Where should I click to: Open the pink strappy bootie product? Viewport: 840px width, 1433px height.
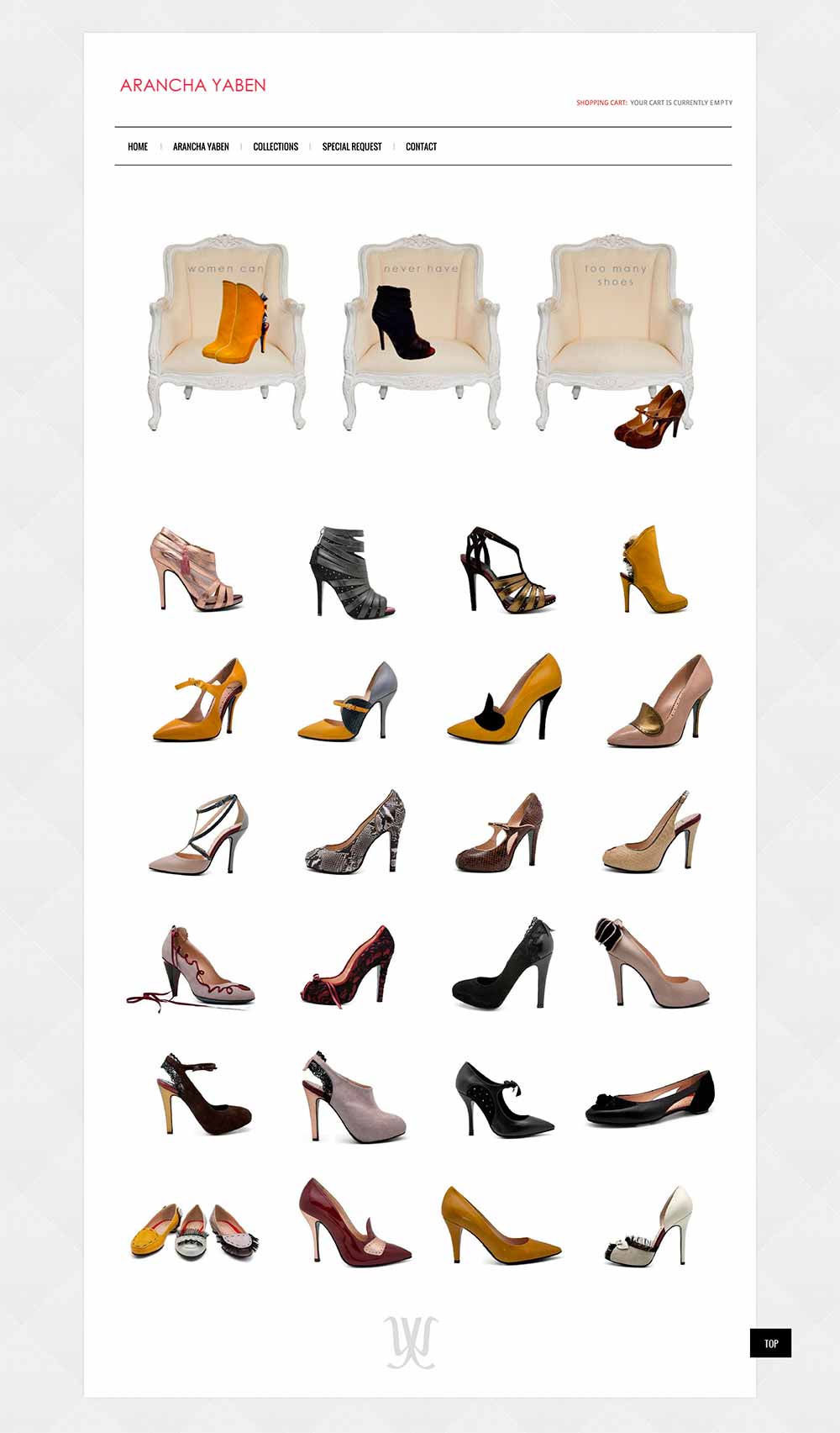[196, 568]
